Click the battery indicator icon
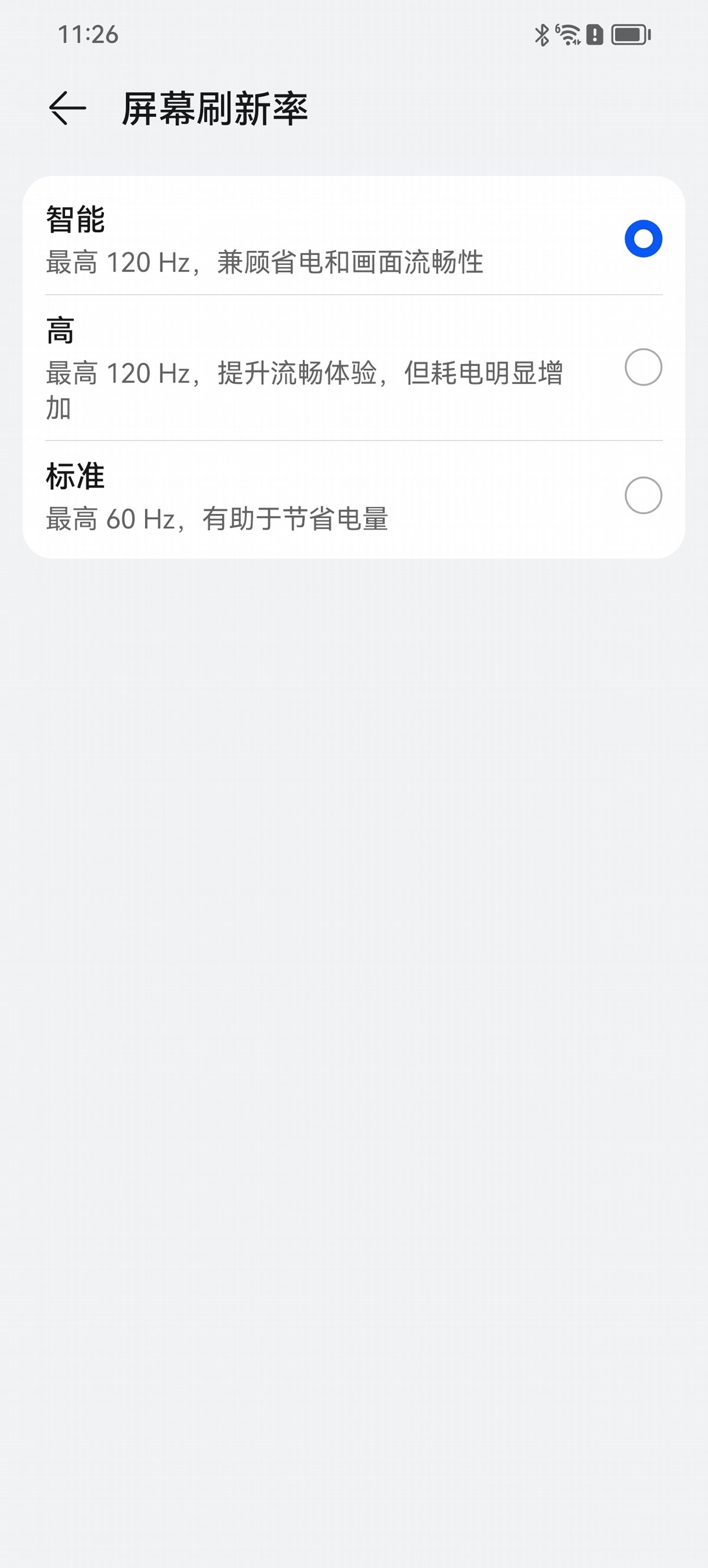 [x=630, y=35]
